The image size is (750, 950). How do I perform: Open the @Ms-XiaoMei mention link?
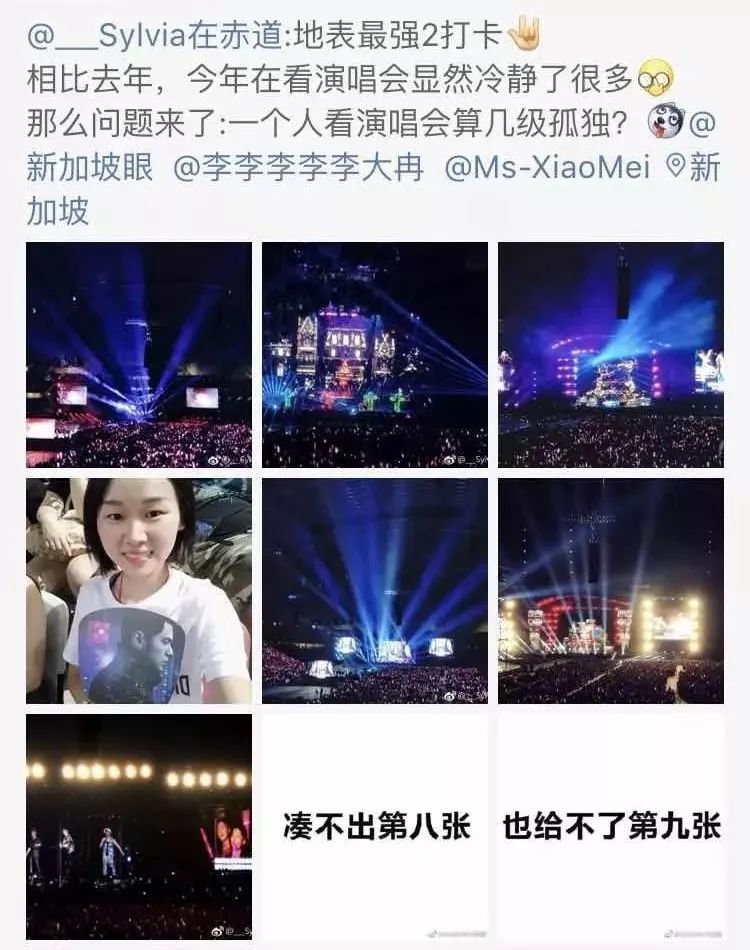tap(545, 168)
